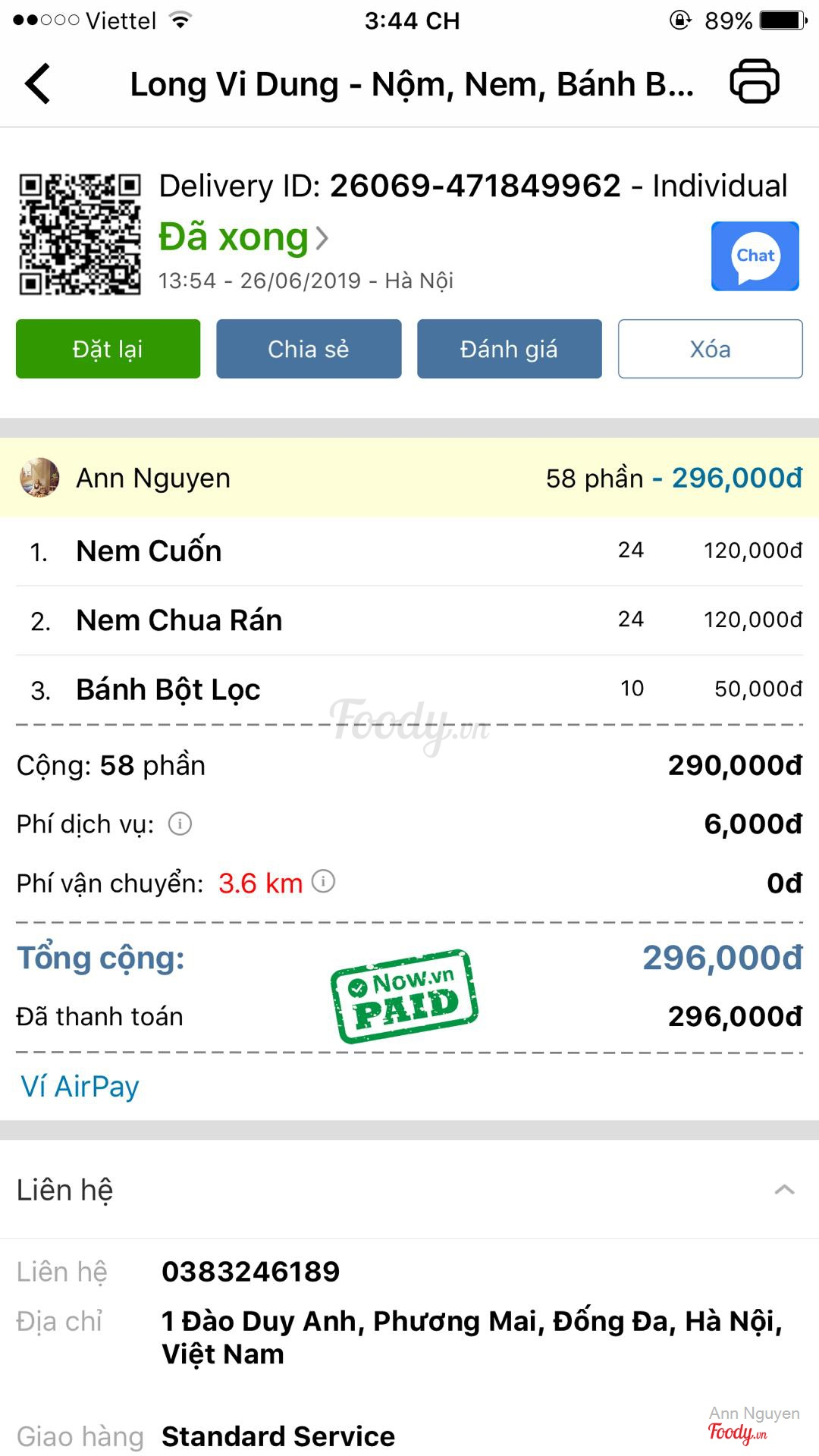Viewport: 819px width, 1456px height.
Task: Reorder with Đặt lại
Action: click(108, 349)
